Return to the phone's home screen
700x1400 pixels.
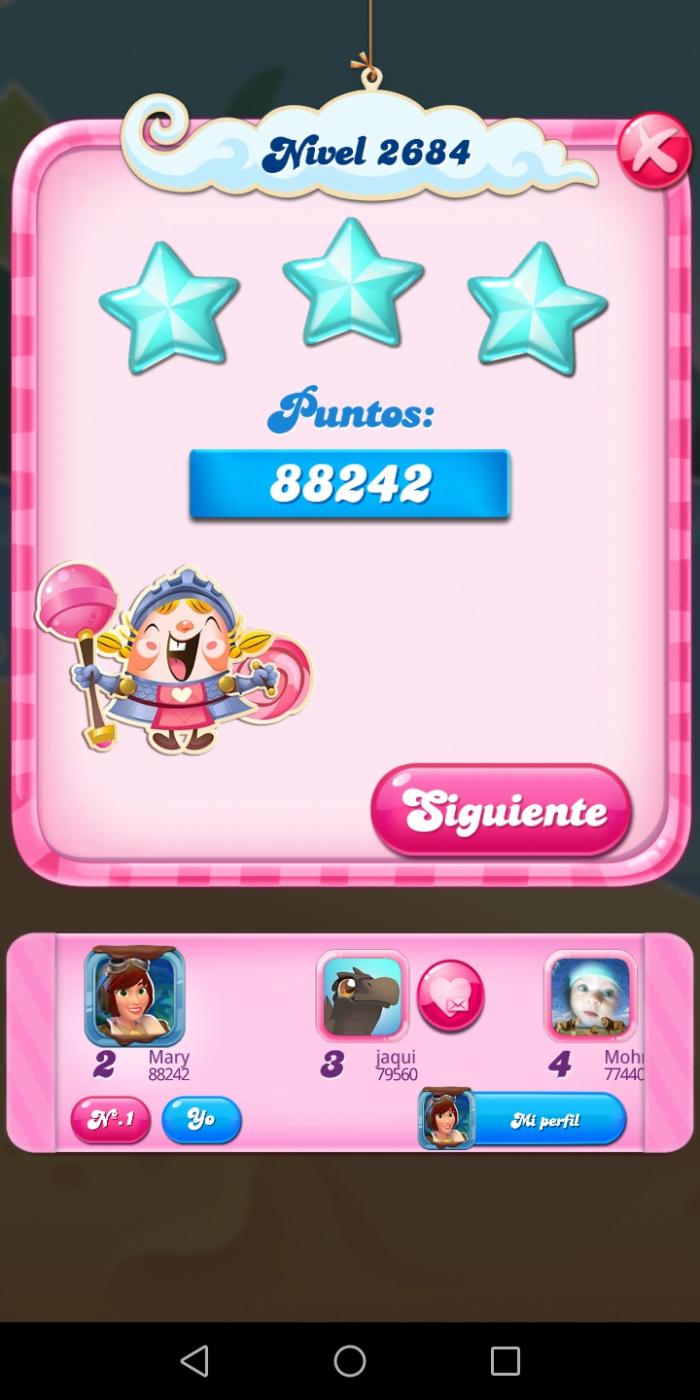(350, 1361)
